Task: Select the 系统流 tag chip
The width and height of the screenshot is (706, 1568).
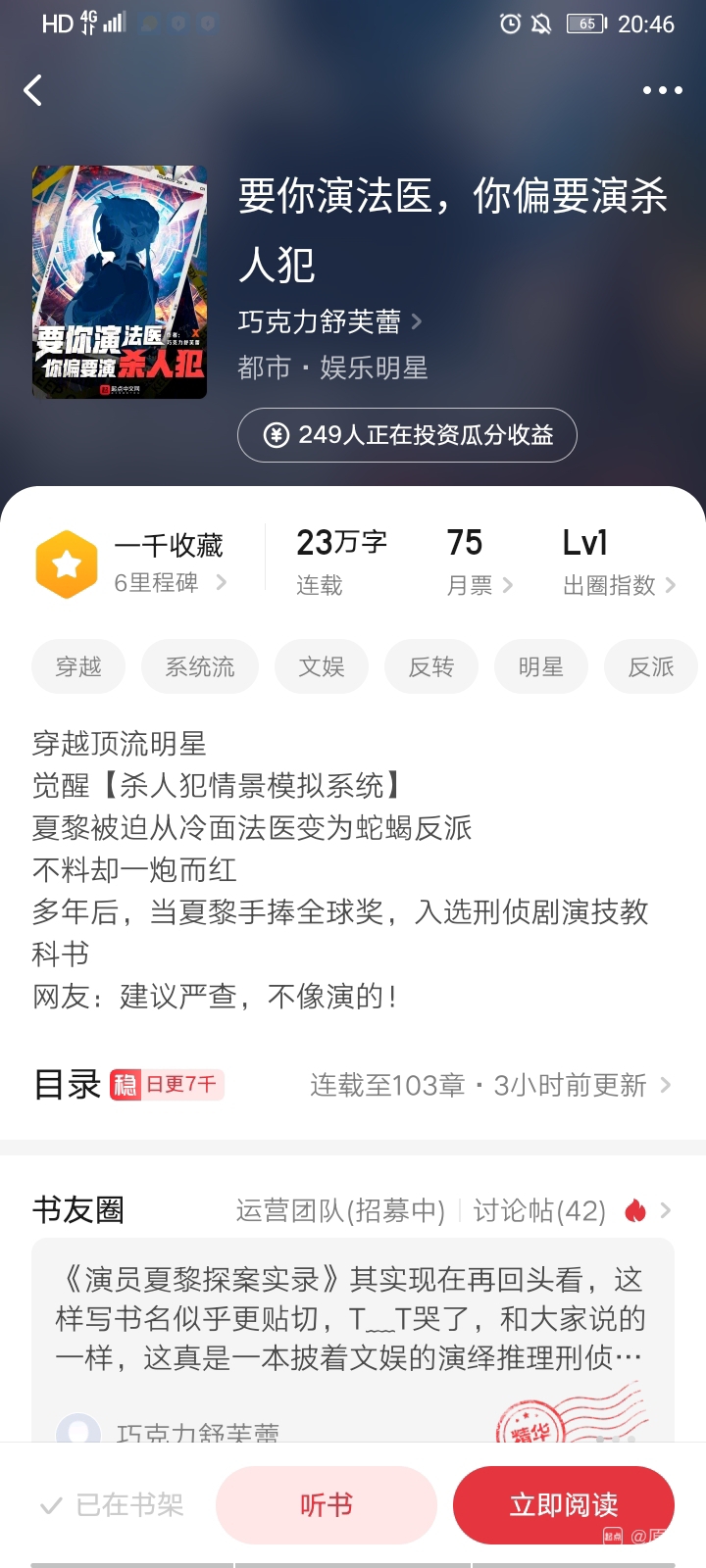Action: pos(200,667)
